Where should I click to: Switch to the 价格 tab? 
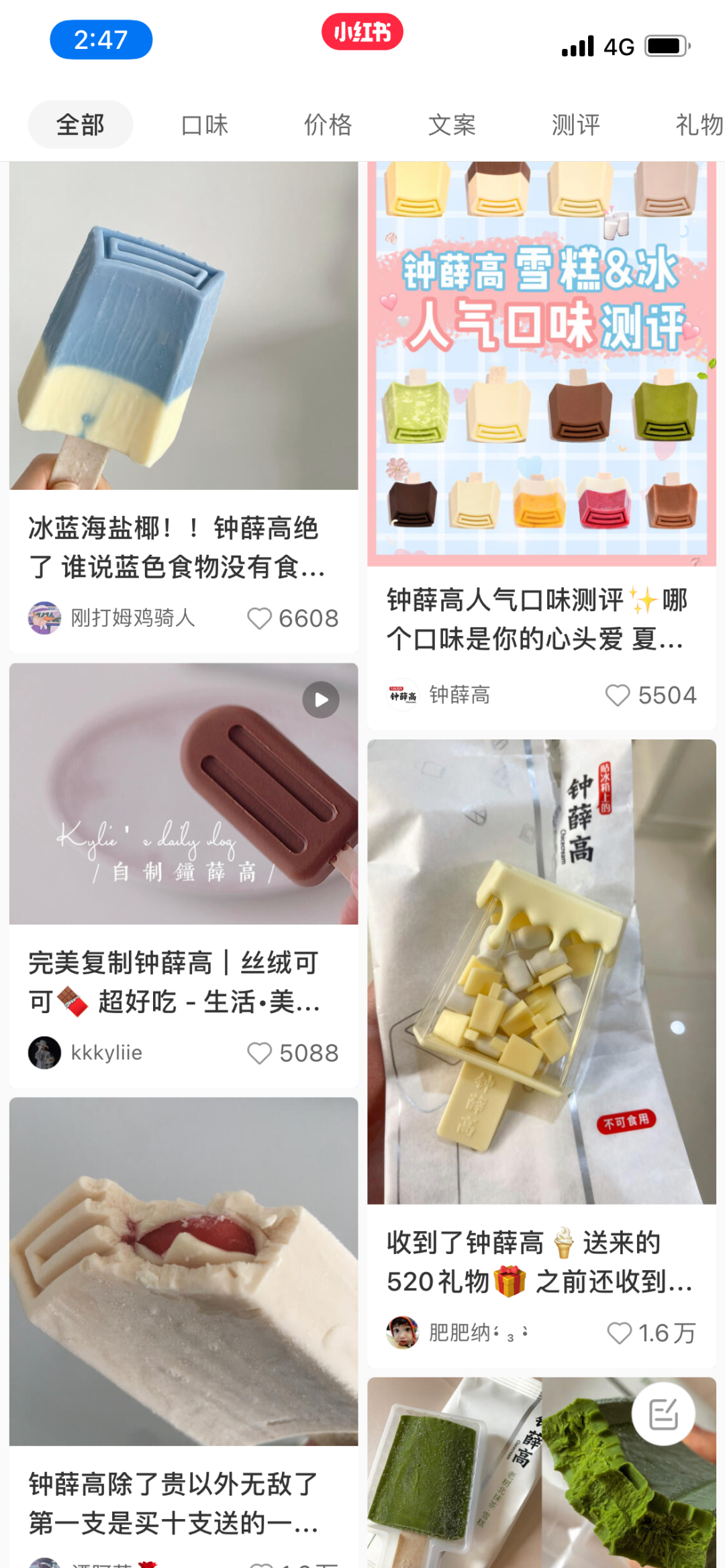point(328,125)
